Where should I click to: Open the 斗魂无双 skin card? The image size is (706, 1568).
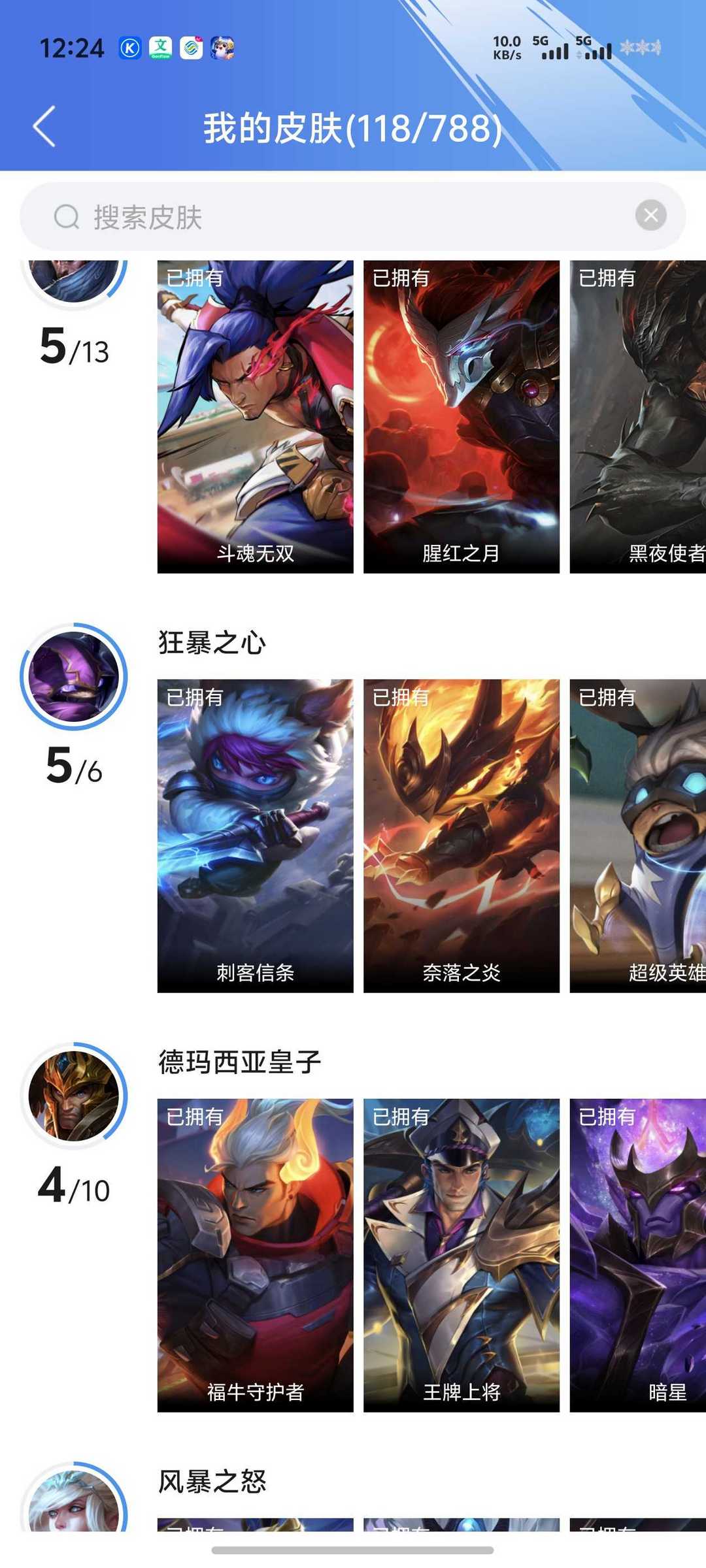(x=255, y=417)
